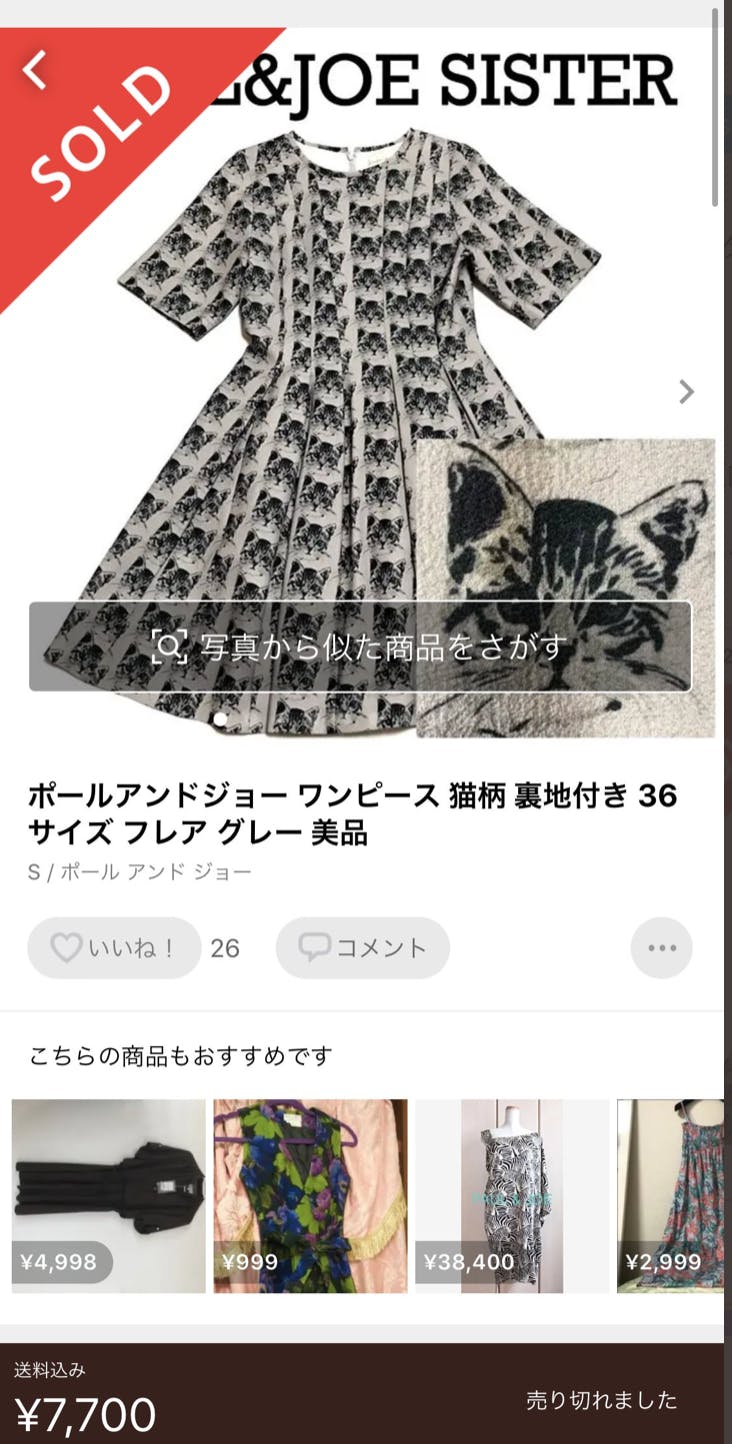Search similar items from photo
The image size is (732, 1444).
point(360,647)
